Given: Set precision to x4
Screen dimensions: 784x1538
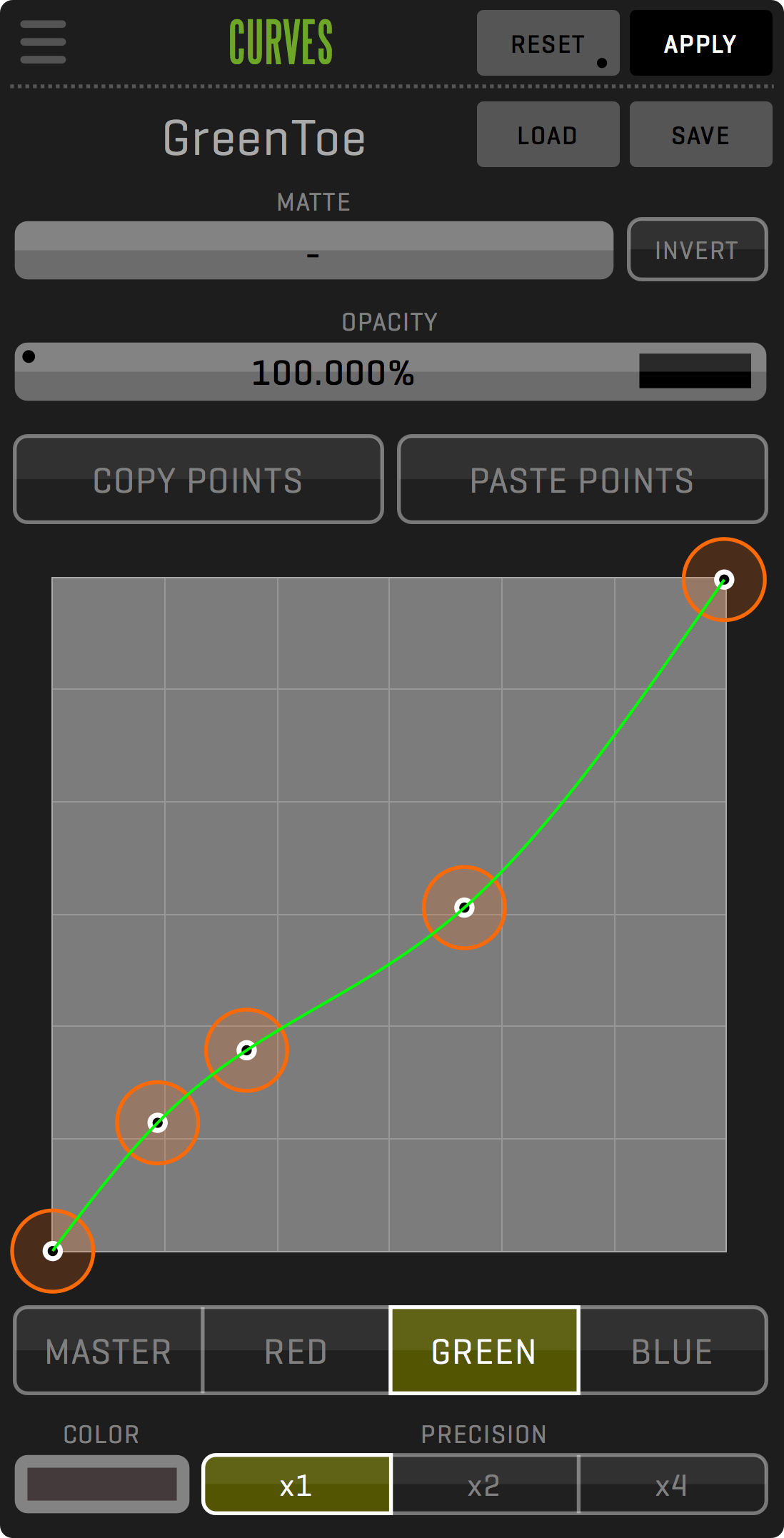Looking at the screenshot, I should pos(672,1485).
